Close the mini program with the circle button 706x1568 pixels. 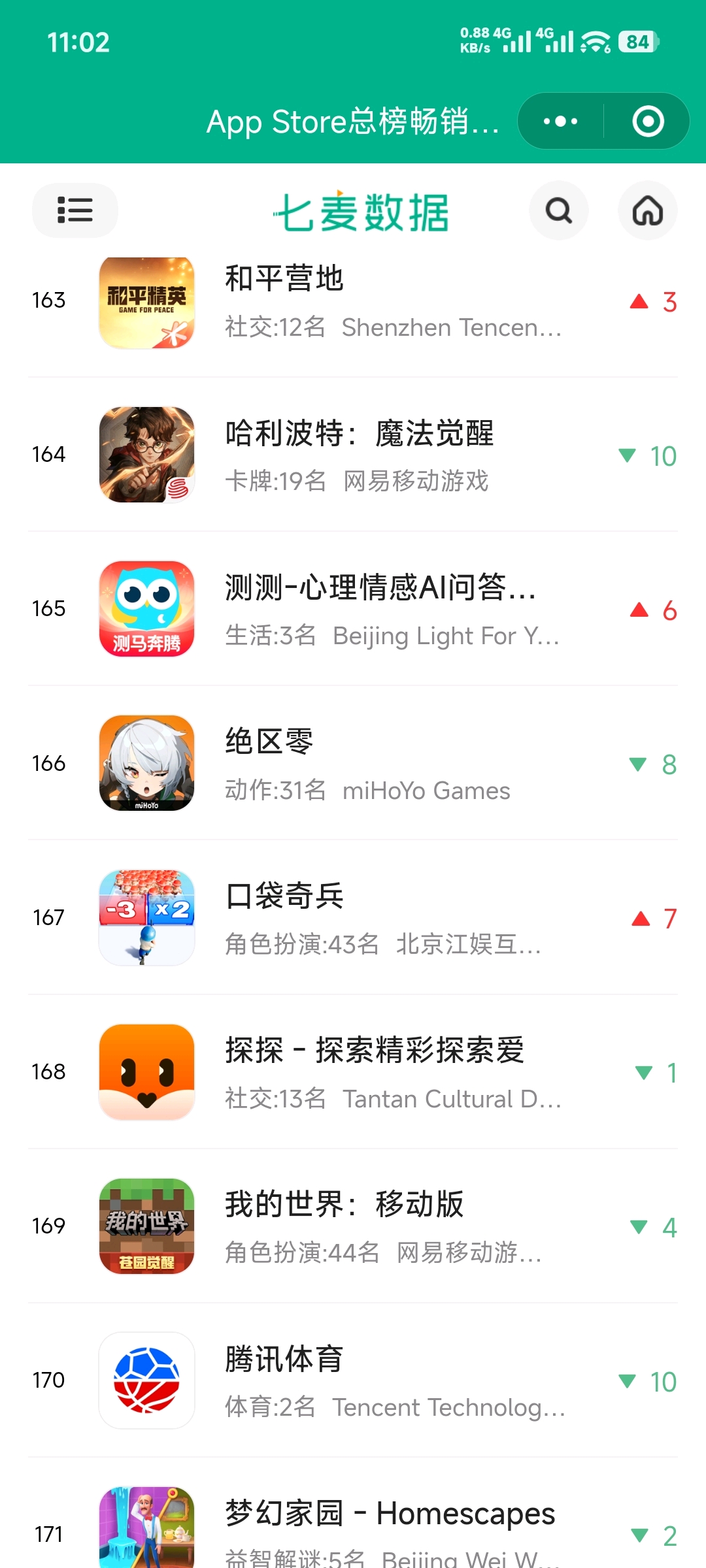648,122
